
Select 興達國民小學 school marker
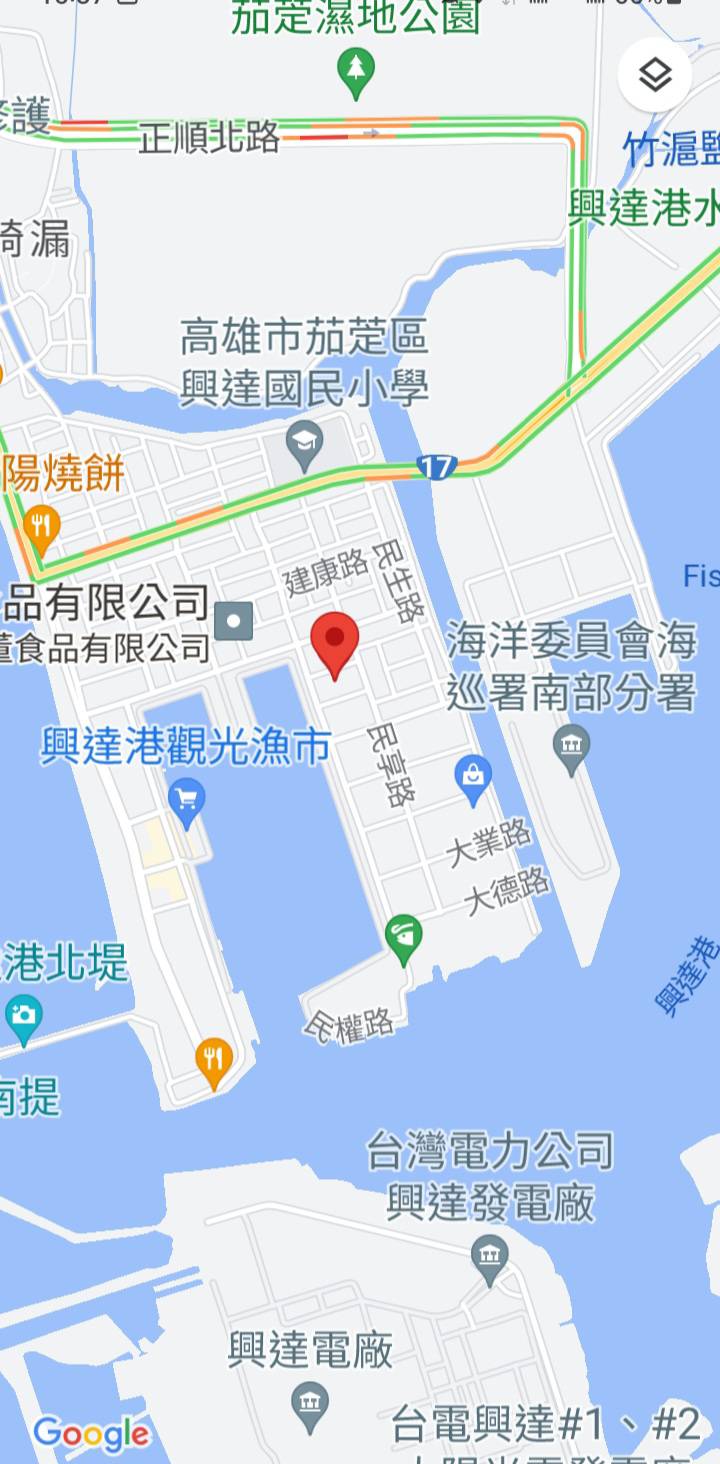(303, 441)
